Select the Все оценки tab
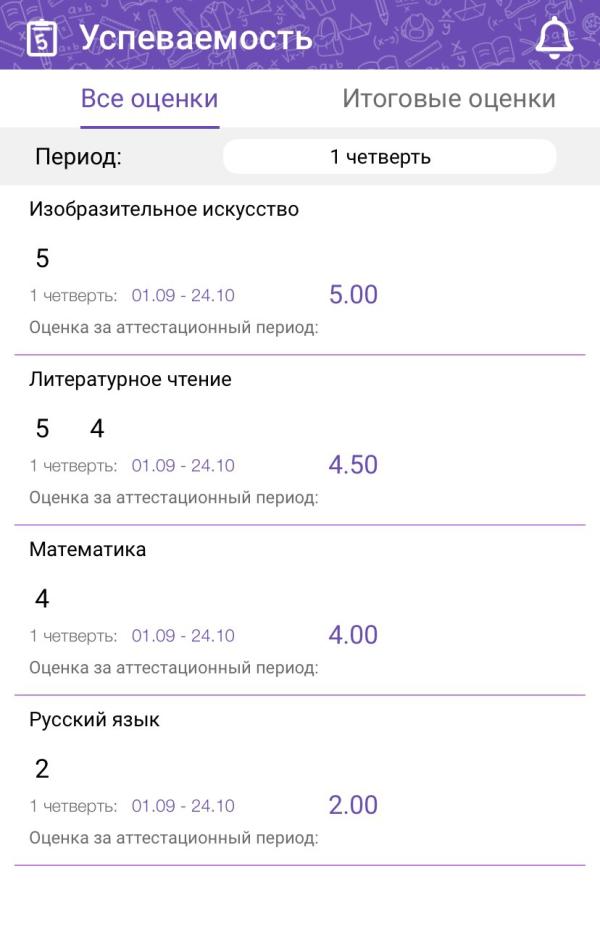 coord(150,99)
